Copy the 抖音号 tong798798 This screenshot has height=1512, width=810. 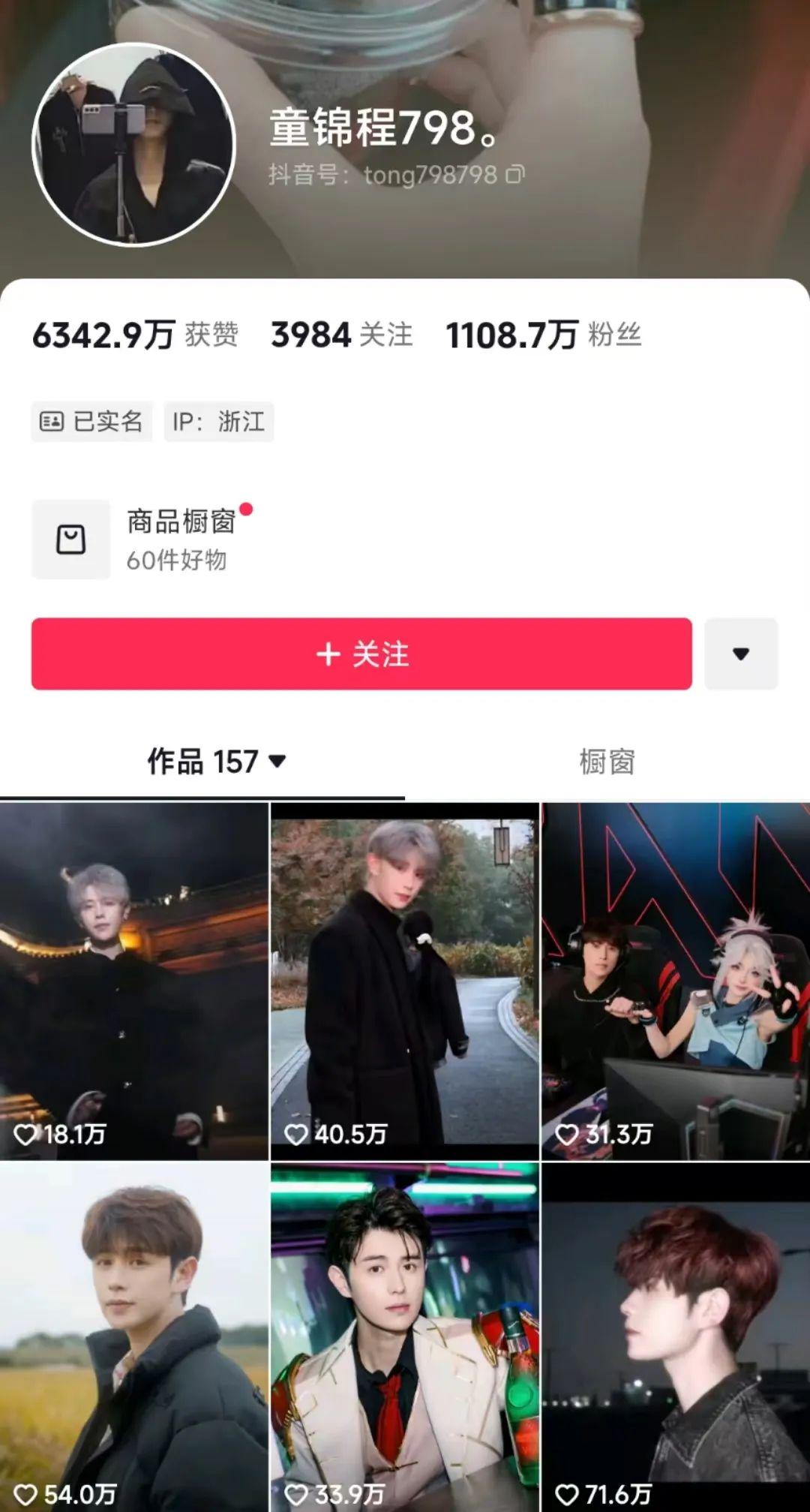(515, 175)
